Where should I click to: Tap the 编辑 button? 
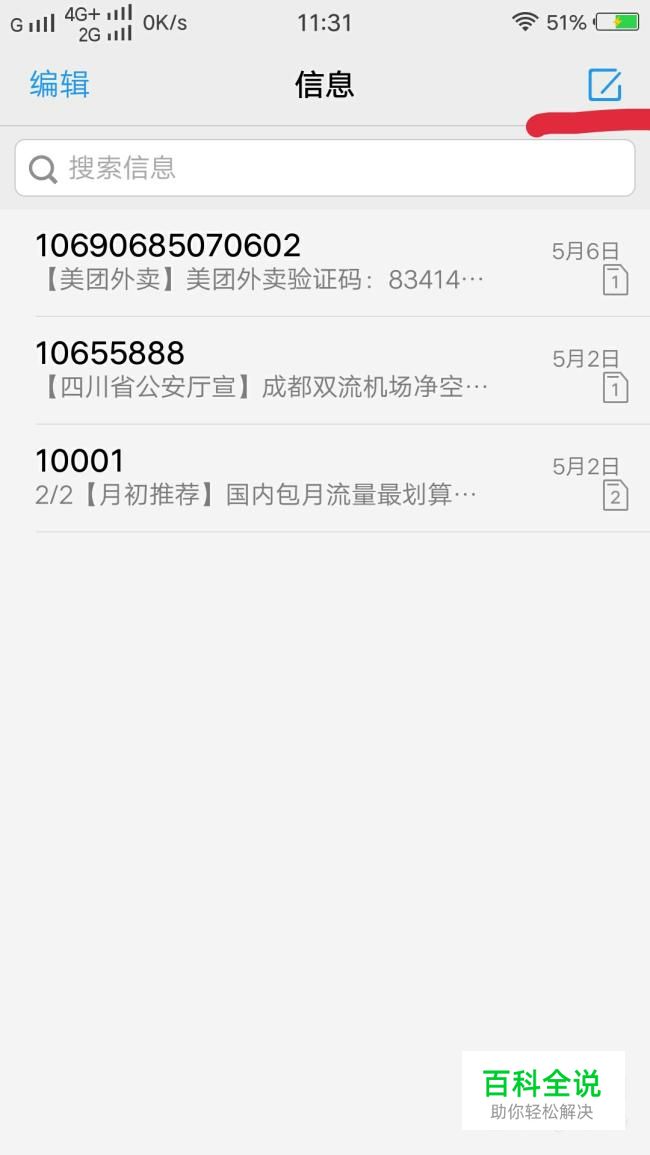[60, 84]
